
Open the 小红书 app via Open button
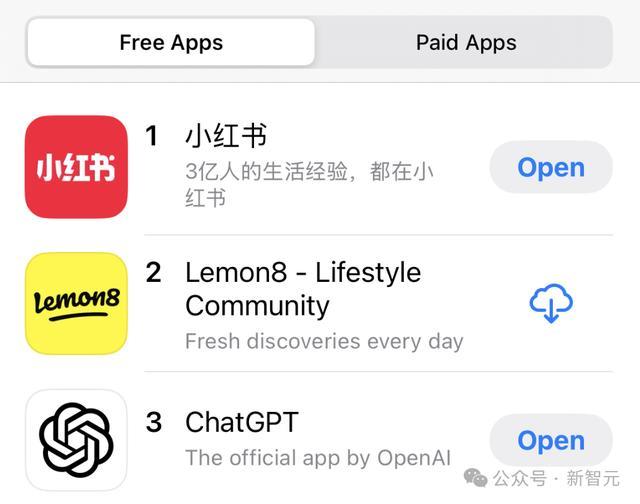(x=550, y=167)
